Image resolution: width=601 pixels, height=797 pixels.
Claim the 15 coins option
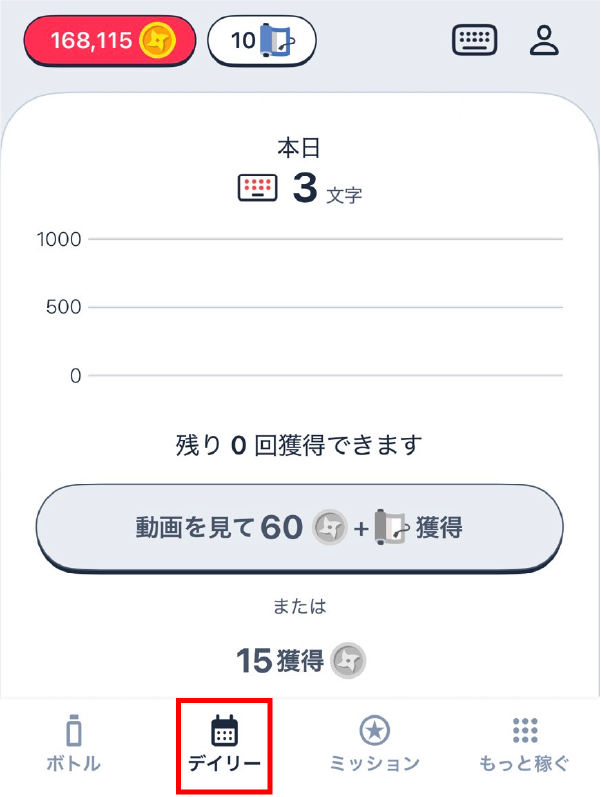click(x=301, y=660)
